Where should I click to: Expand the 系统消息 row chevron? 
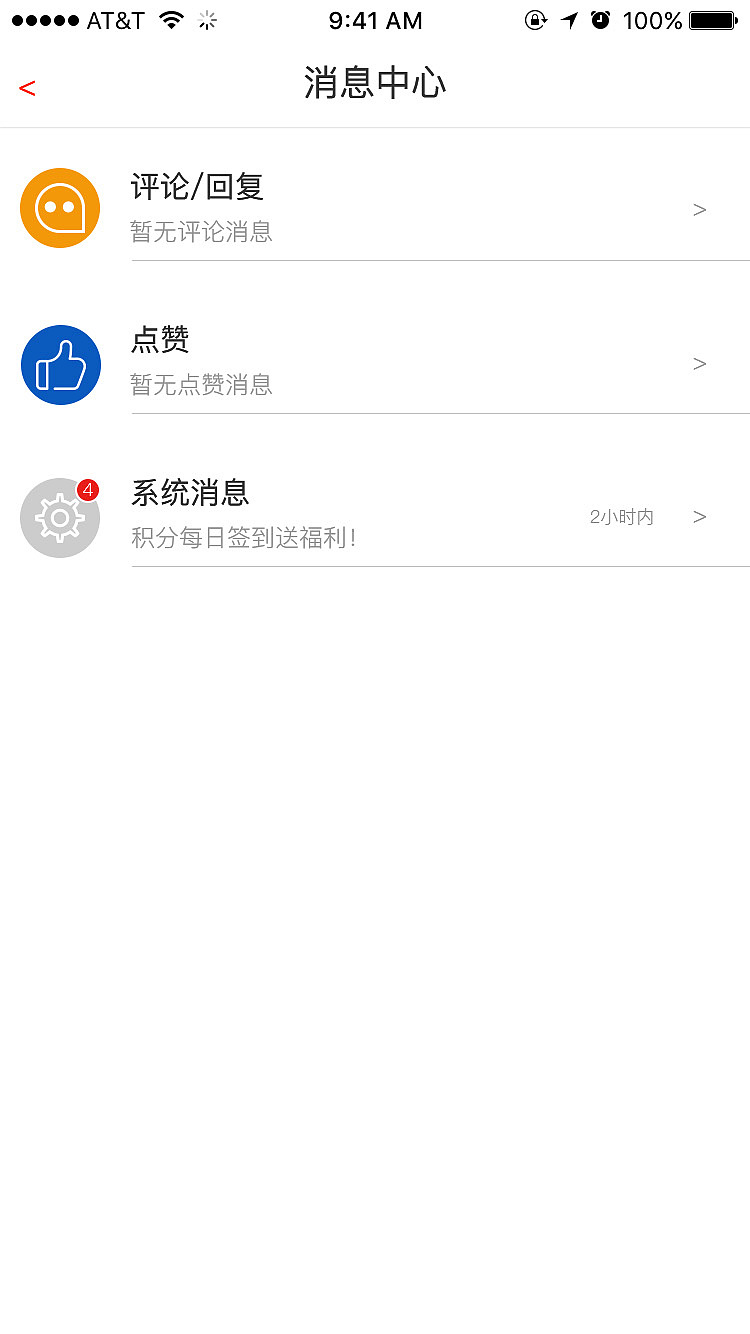click(699, 517)
